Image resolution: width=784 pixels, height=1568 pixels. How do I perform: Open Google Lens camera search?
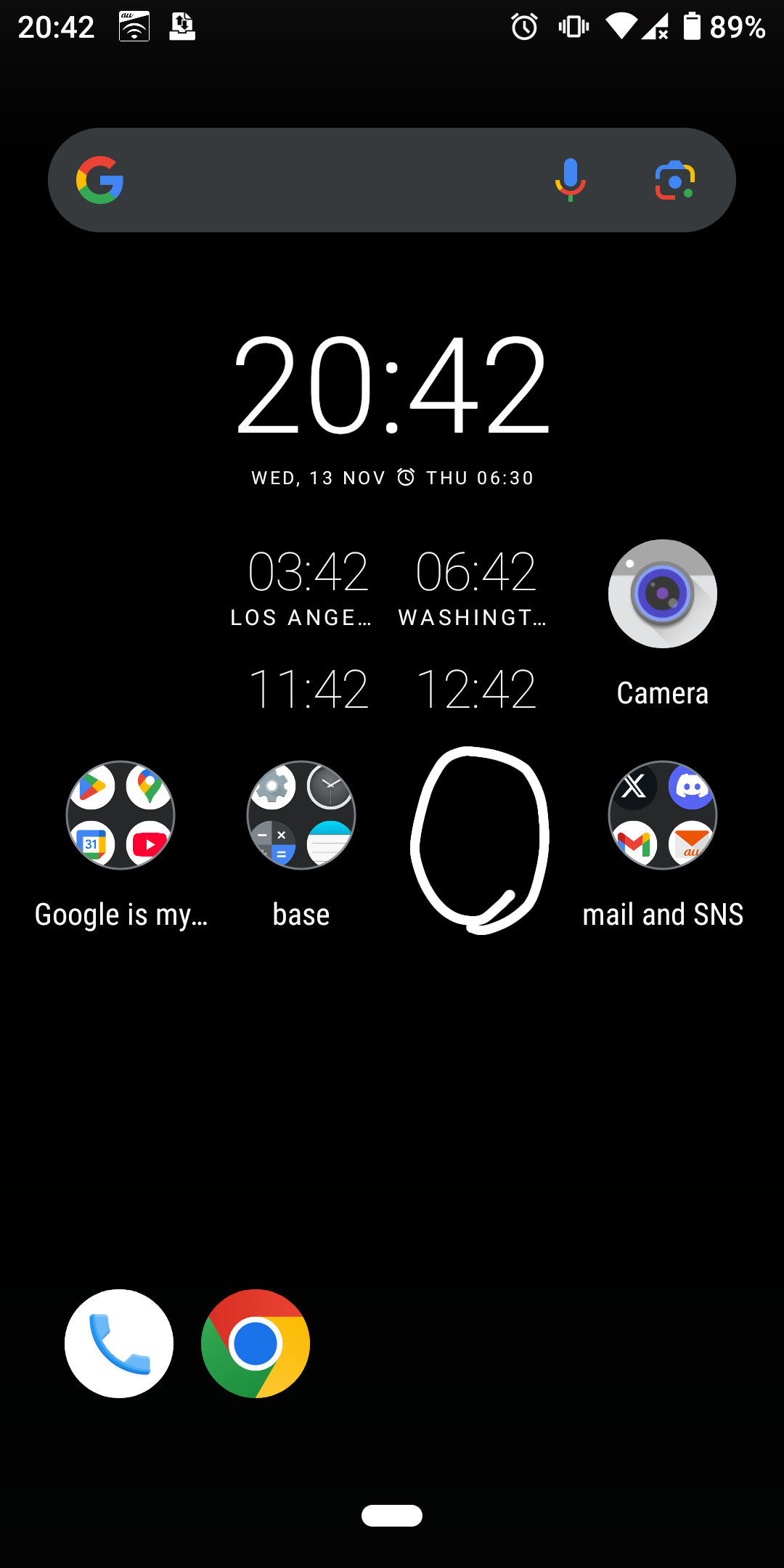tap(675, 180)
